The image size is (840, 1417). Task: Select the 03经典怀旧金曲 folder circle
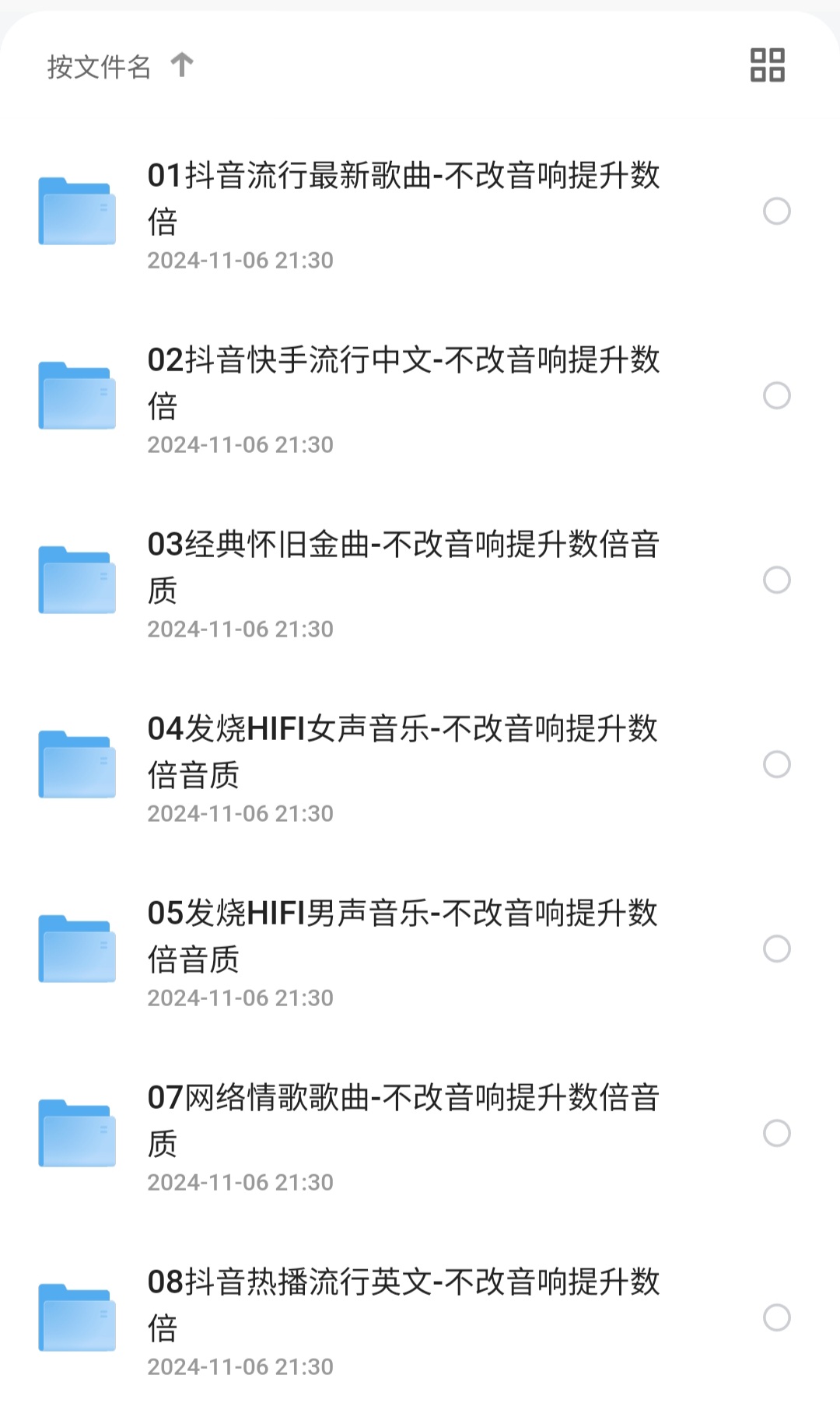coord(777,580)
